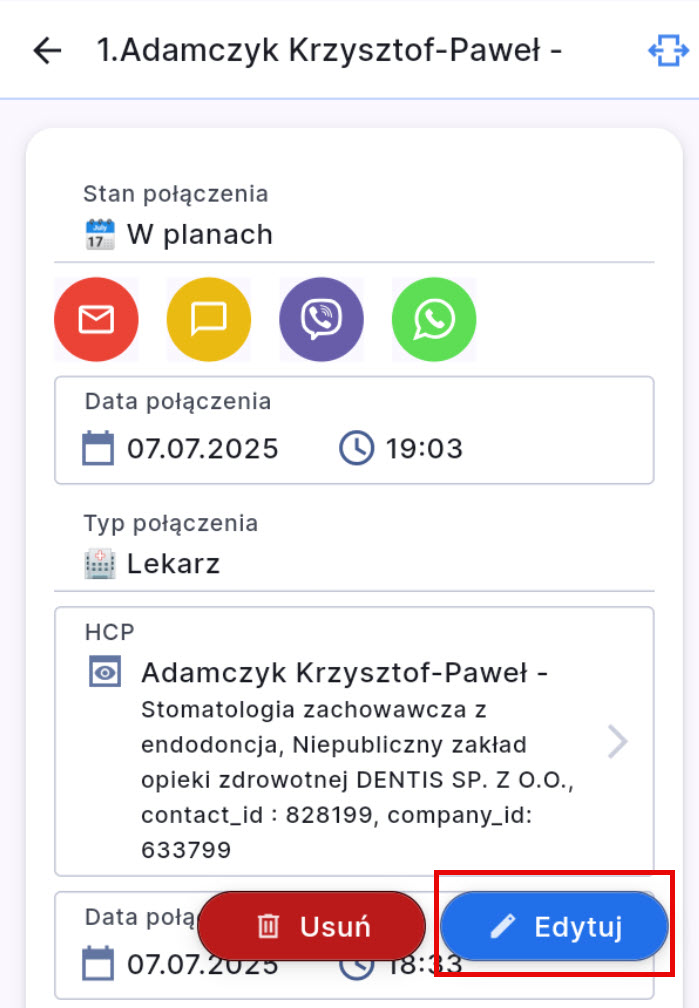Contact via the Viber icon
The image size is (699, 1008).
click(322, 320)
